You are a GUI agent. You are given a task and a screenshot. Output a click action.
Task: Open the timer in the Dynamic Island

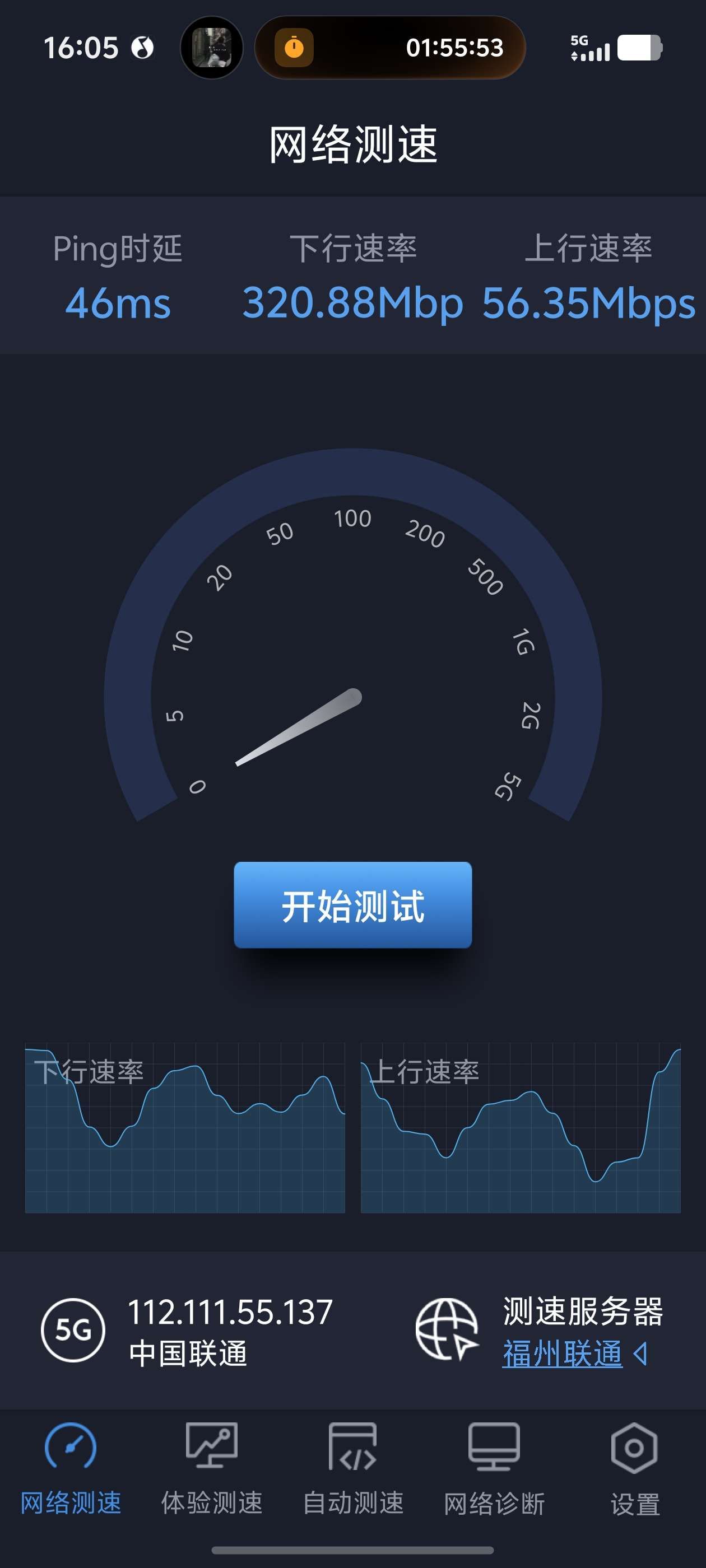coord(390,48)
